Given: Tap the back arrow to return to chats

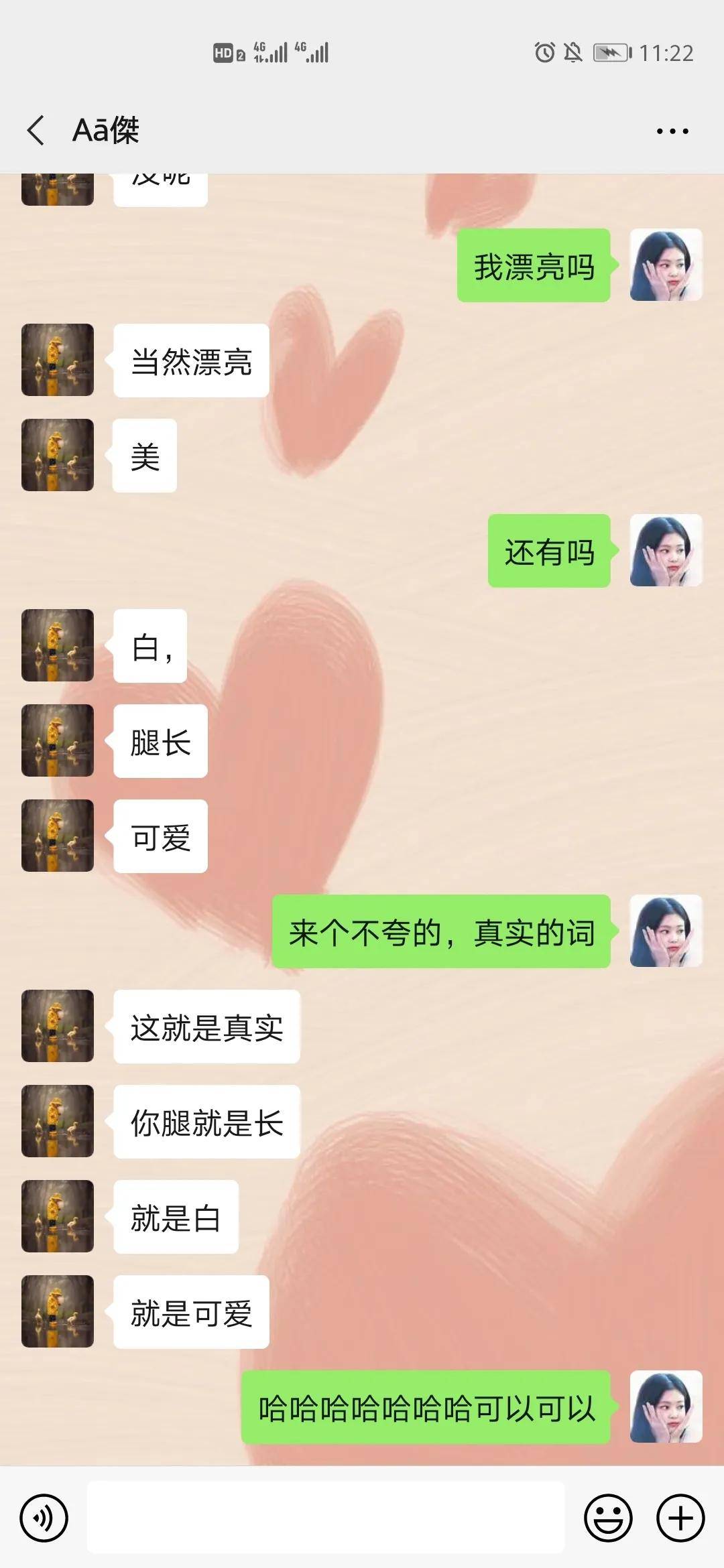Looking at the screenshot, I should coord(37,131).
